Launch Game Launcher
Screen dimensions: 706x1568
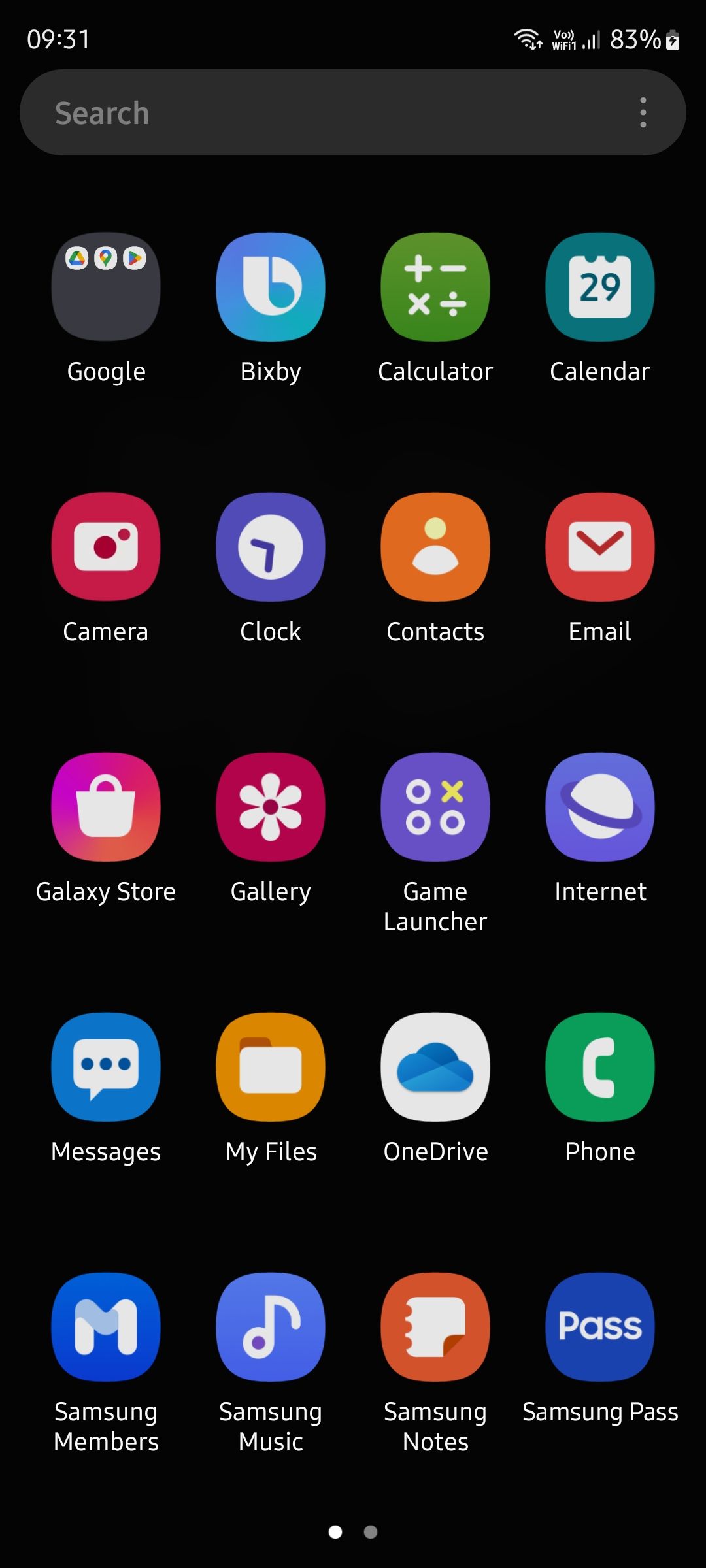pyautogui.click(x=435, y=807)
